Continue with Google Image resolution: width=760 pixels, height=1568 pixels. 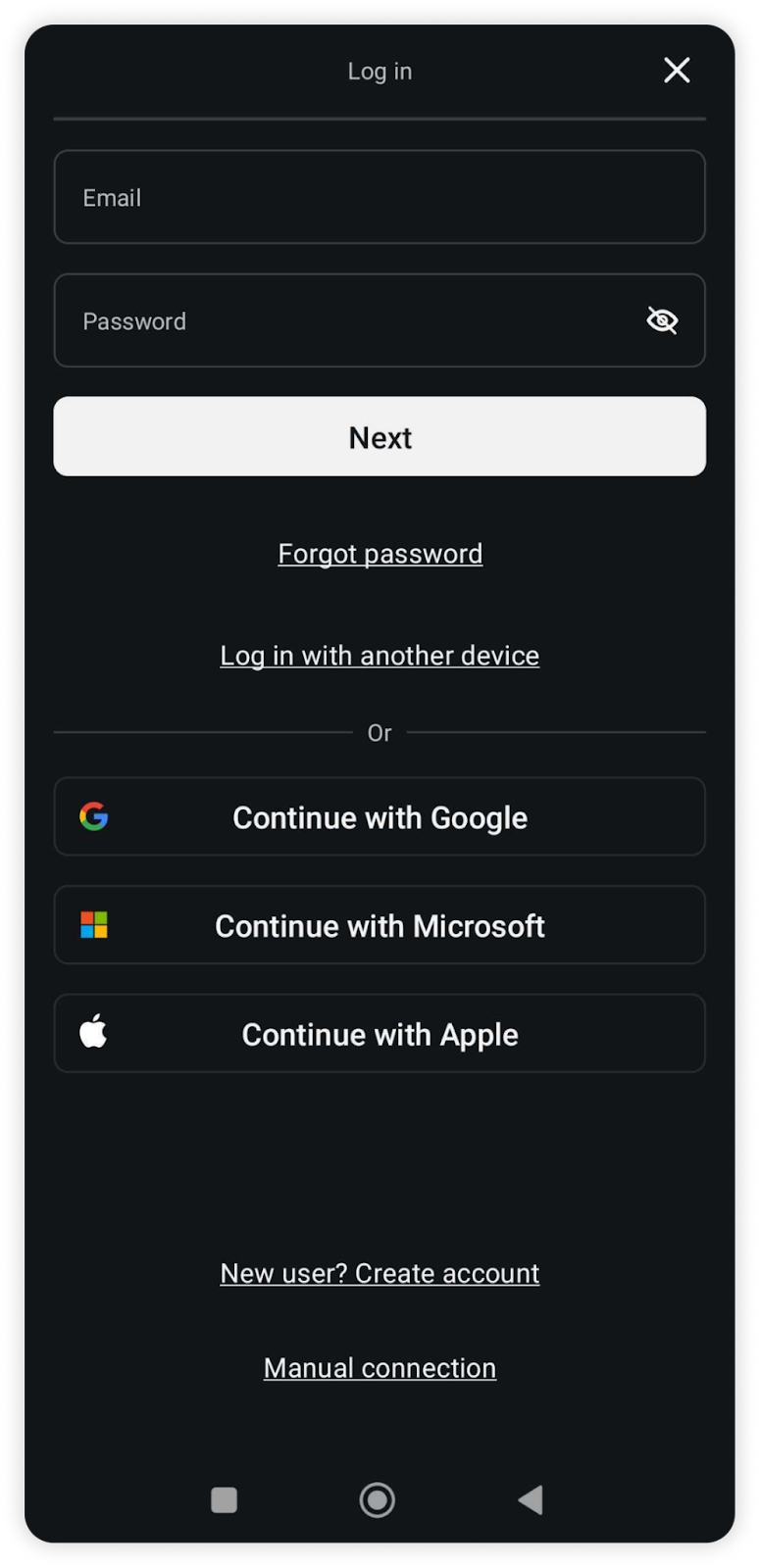(x=380, y=816)
